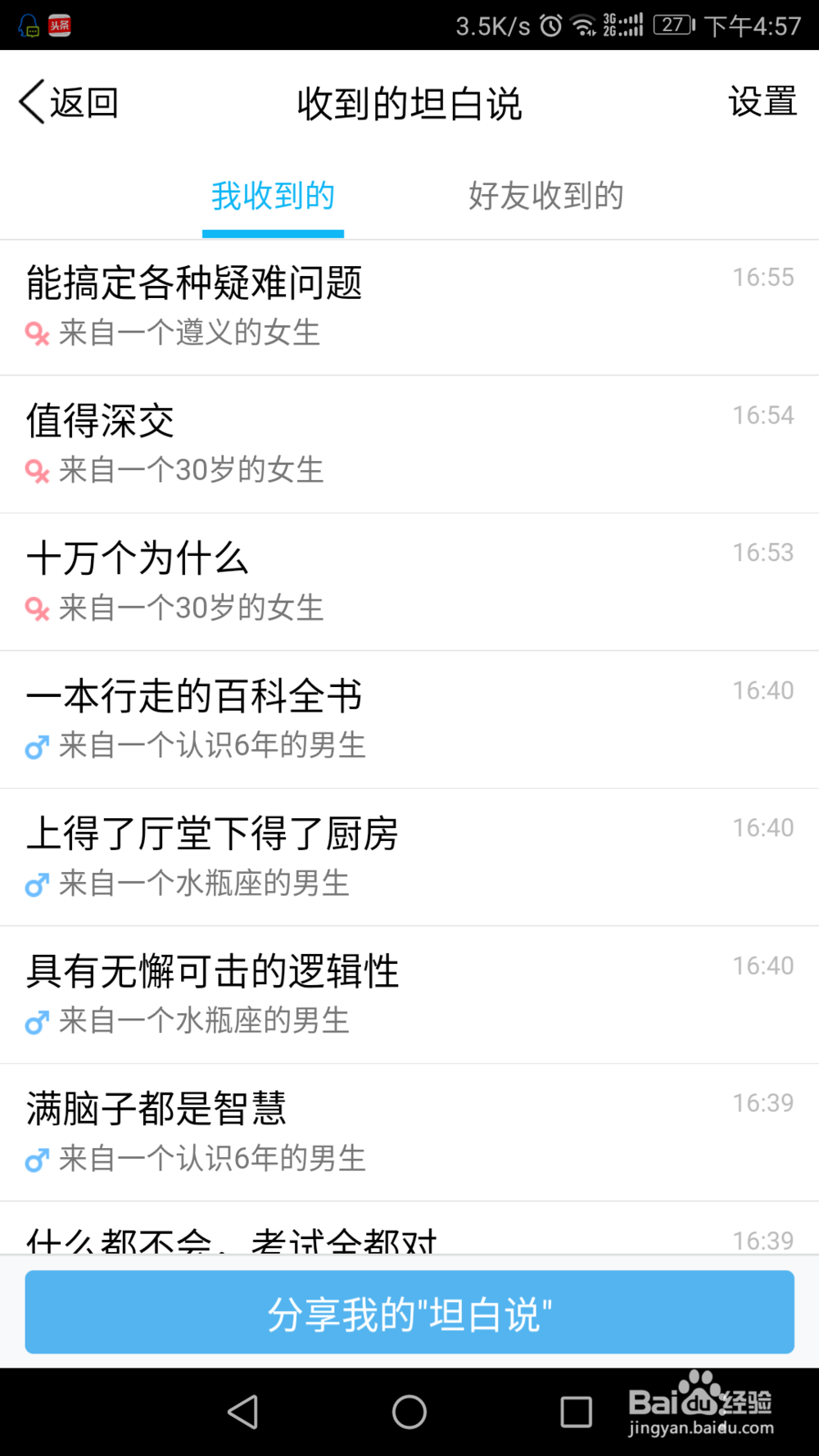This screenshot has width=819, height=1456.
Task: Open the message 能搞定各种疑难问题
Action: pyautogui.click(x=409, y=308)
